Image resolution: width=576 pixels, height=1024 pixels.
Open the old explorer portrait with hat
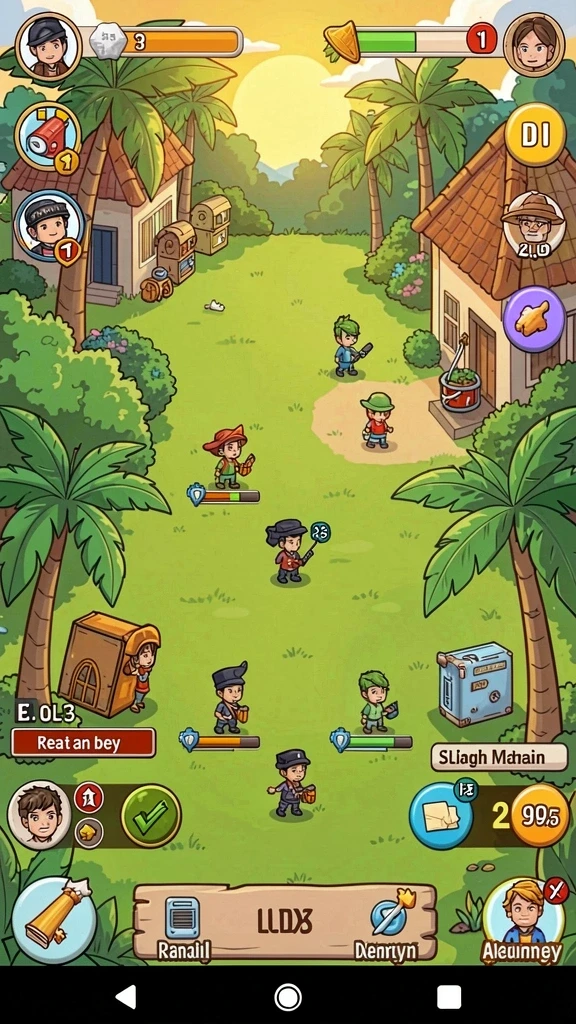click(534, 223)
